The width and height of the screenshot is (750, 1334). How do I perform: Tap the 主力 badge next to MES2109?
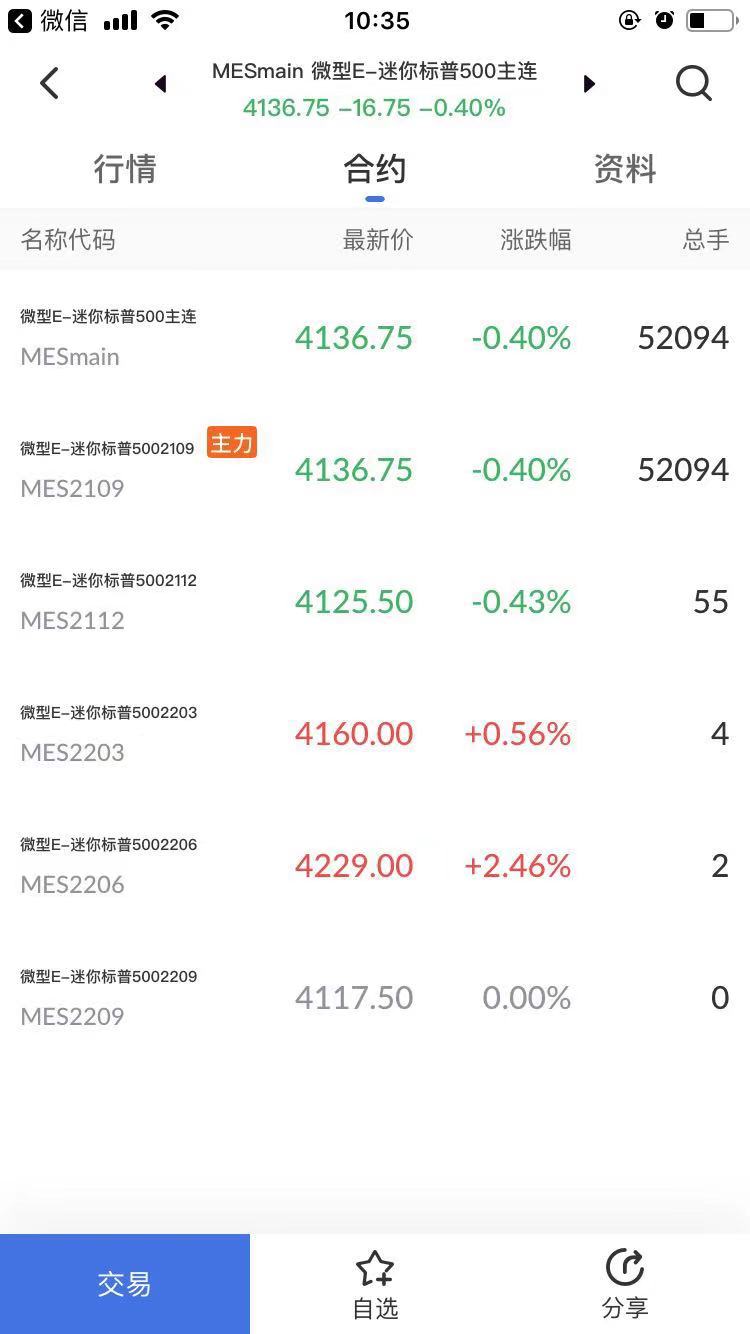click(231, 442)
